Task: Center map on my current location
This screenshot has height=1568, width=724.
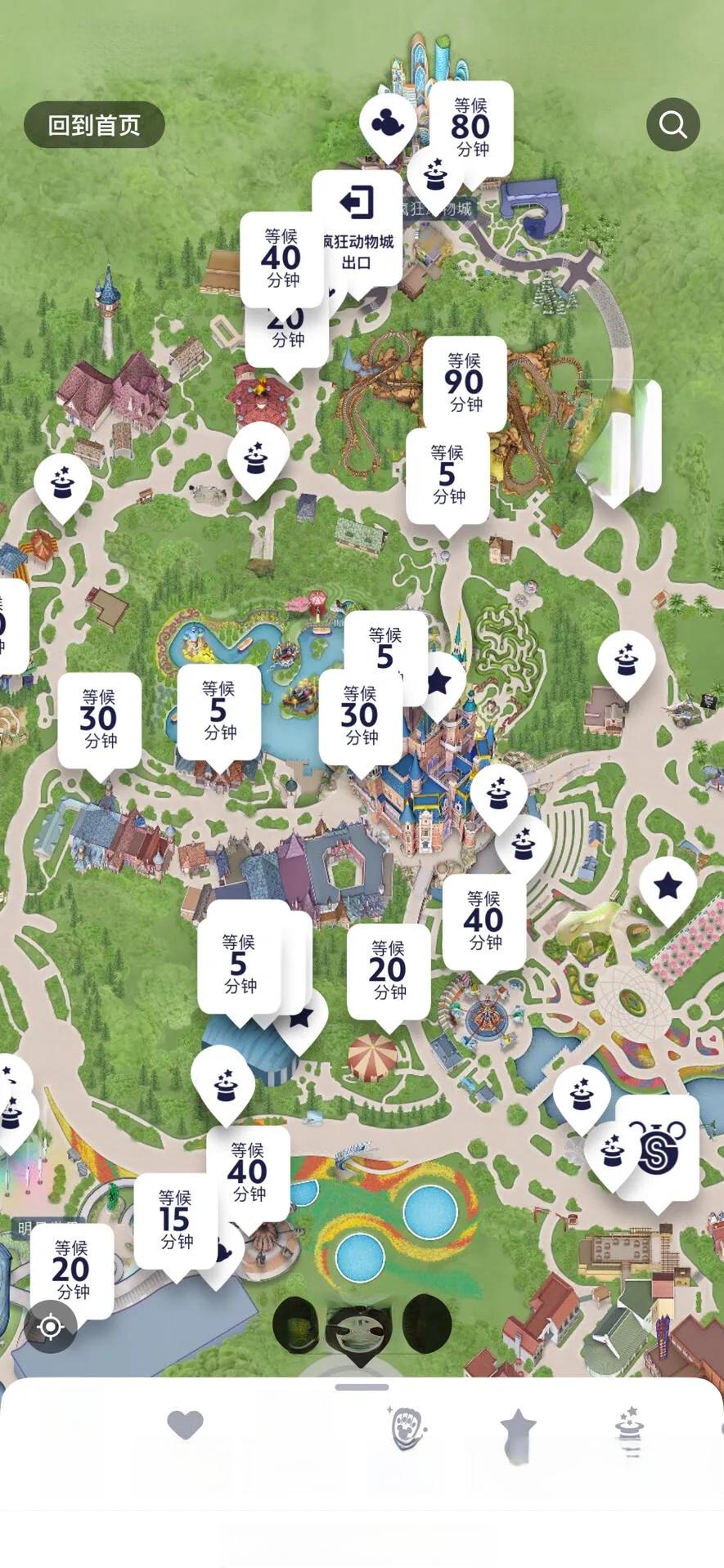Action: [51, 1326]
